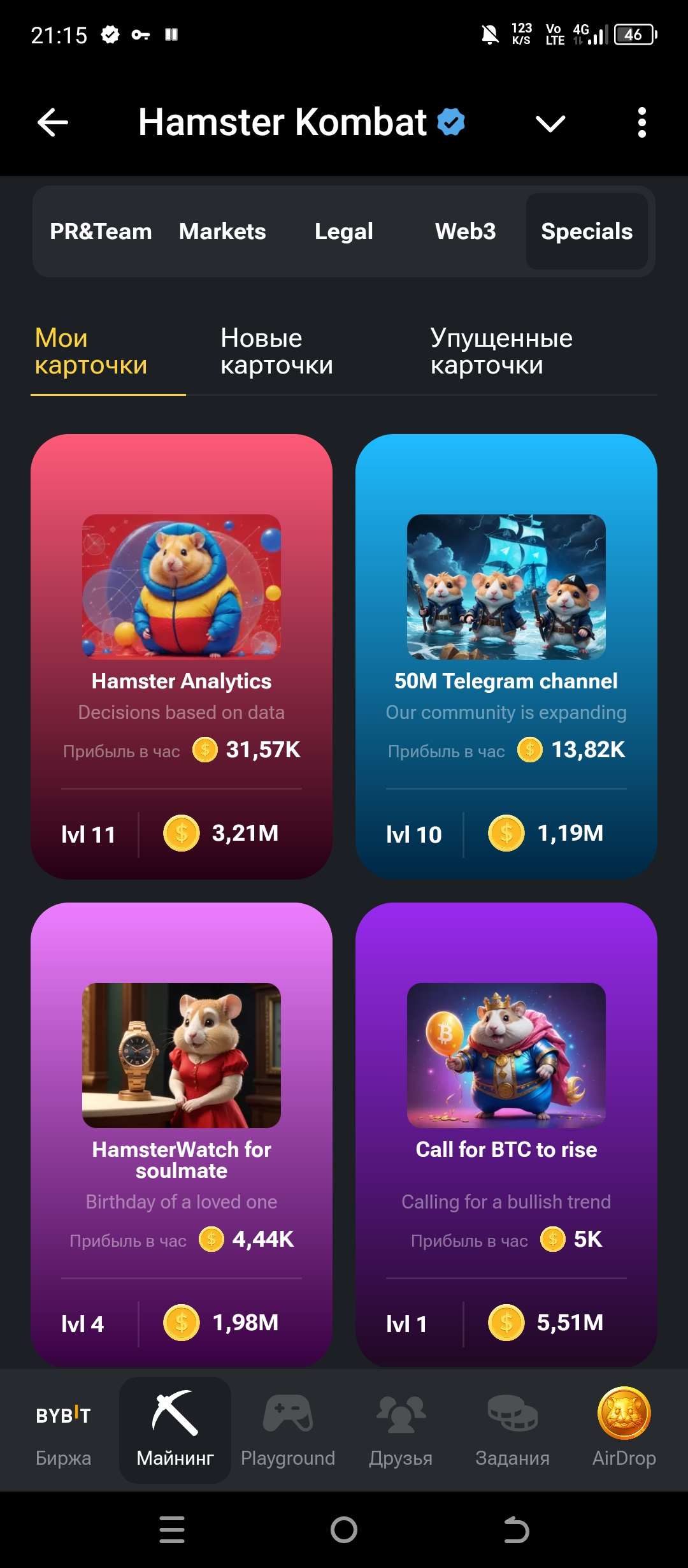The image size is (688, 1568).
Task: Tap the Мои карточки underline indicator
Action: tap(108, 395)
